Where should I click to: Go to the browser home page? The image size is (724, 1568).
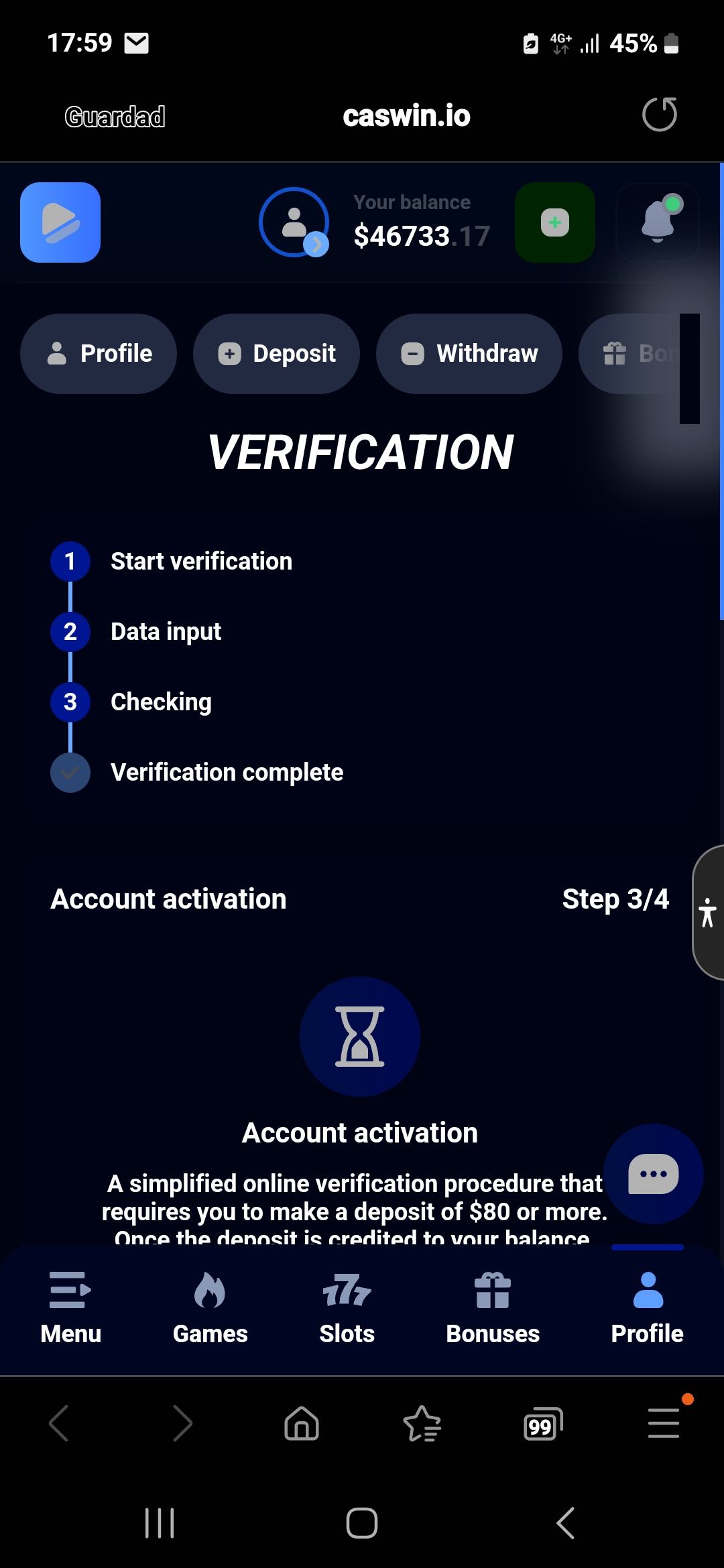(x=302, y=1423)
